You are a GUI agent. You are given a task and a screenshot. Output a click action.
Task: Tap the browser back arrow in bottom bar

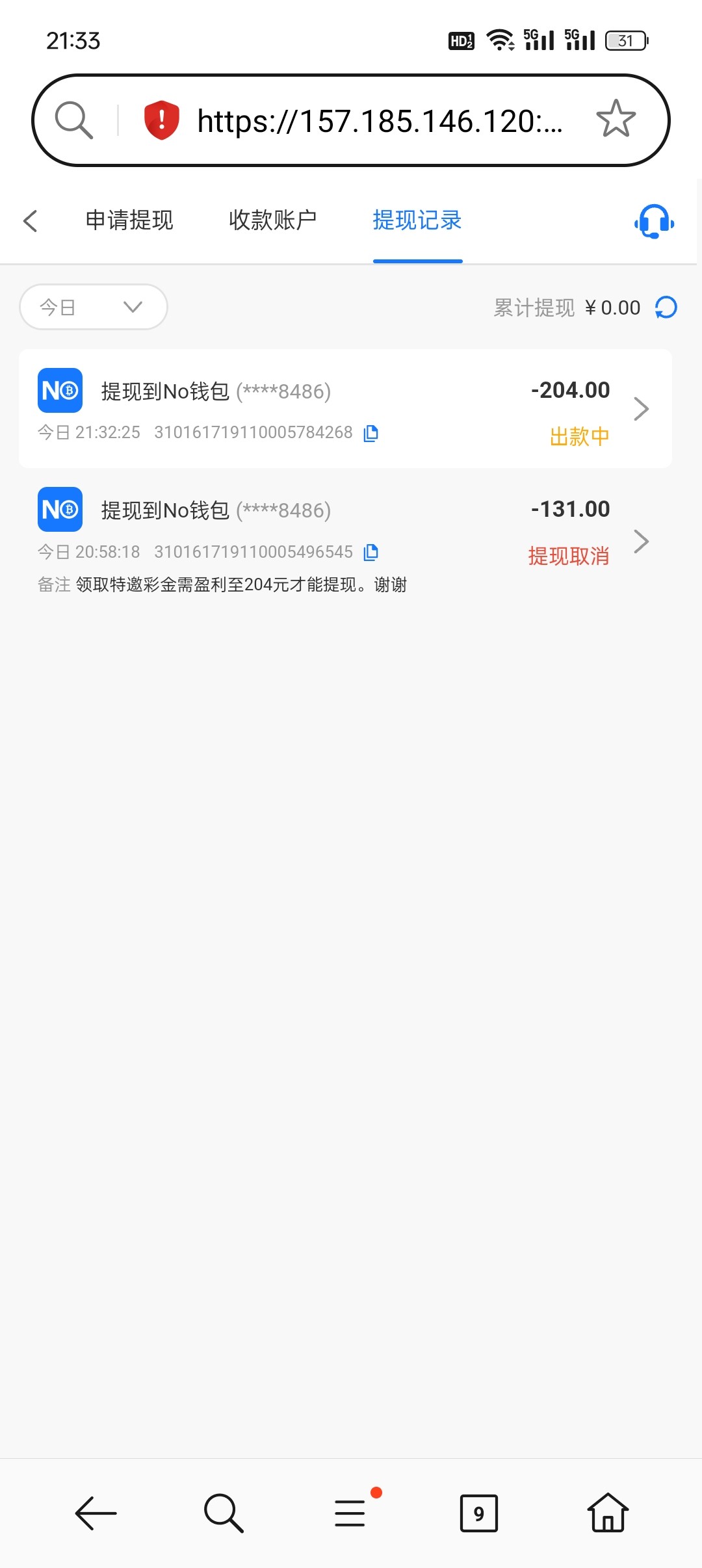(x=96, y=1513)
